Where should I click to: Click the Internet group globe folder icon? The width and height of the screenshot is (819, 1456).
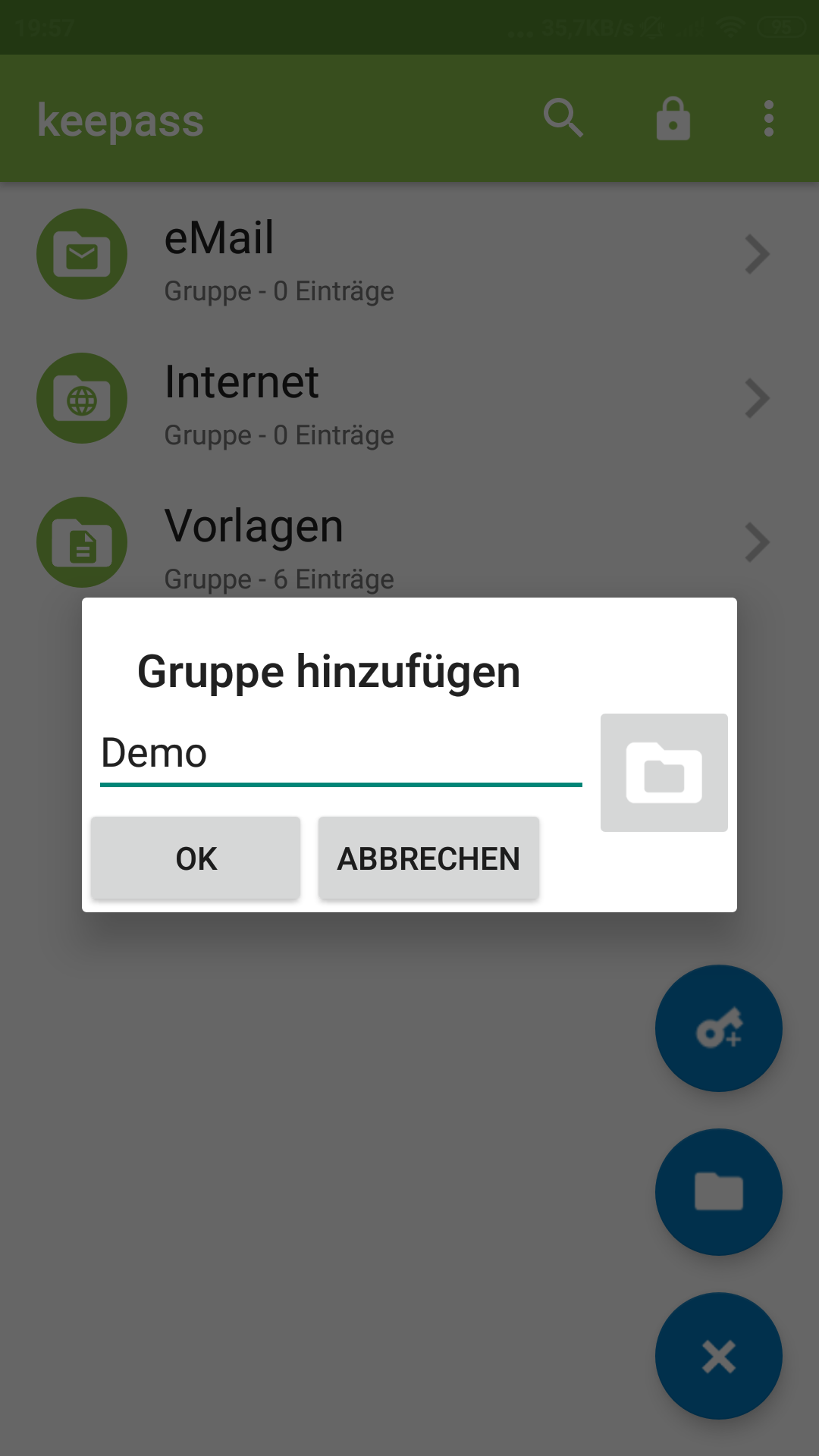[x=82, y=398]
